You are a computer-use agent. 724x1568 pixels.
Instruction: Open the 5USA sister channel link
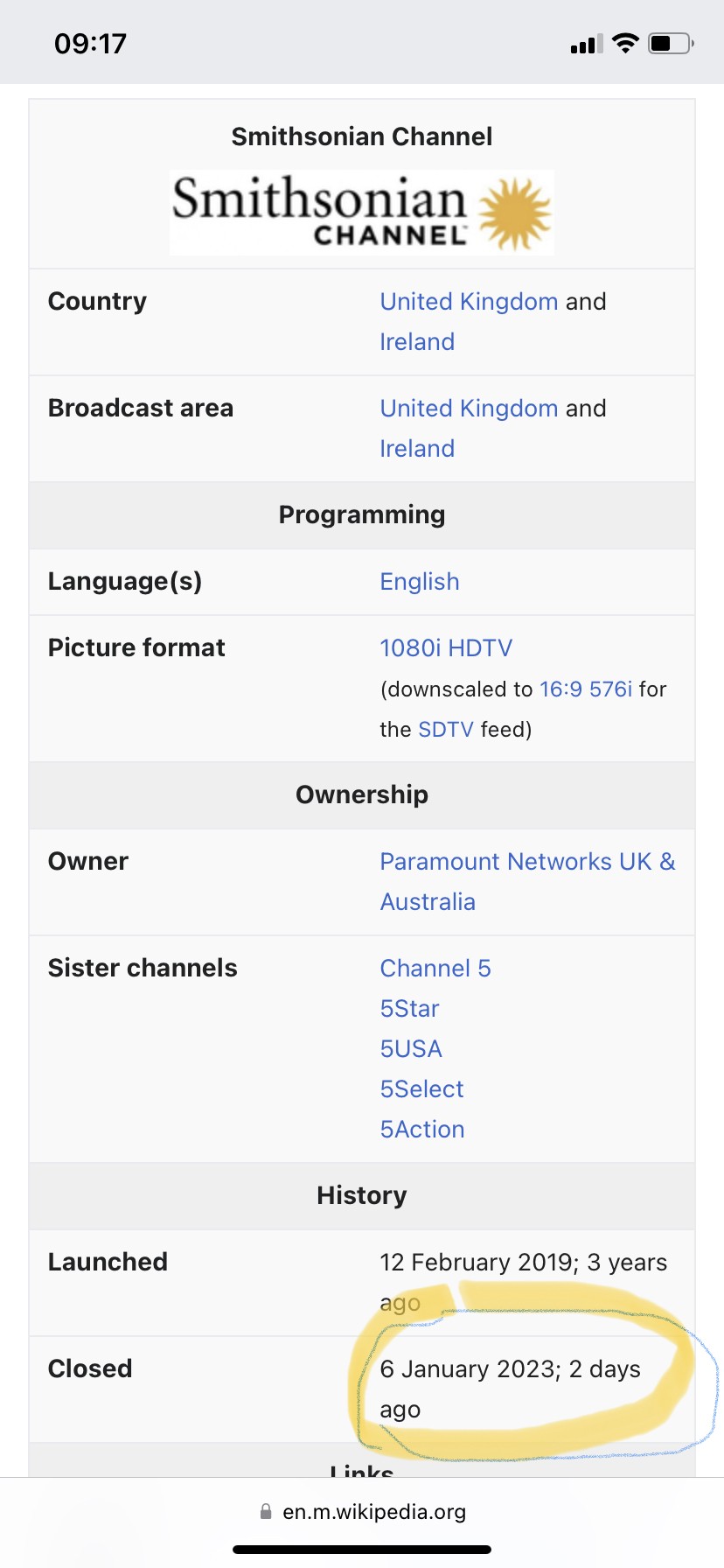click(x=411, y=1049)
